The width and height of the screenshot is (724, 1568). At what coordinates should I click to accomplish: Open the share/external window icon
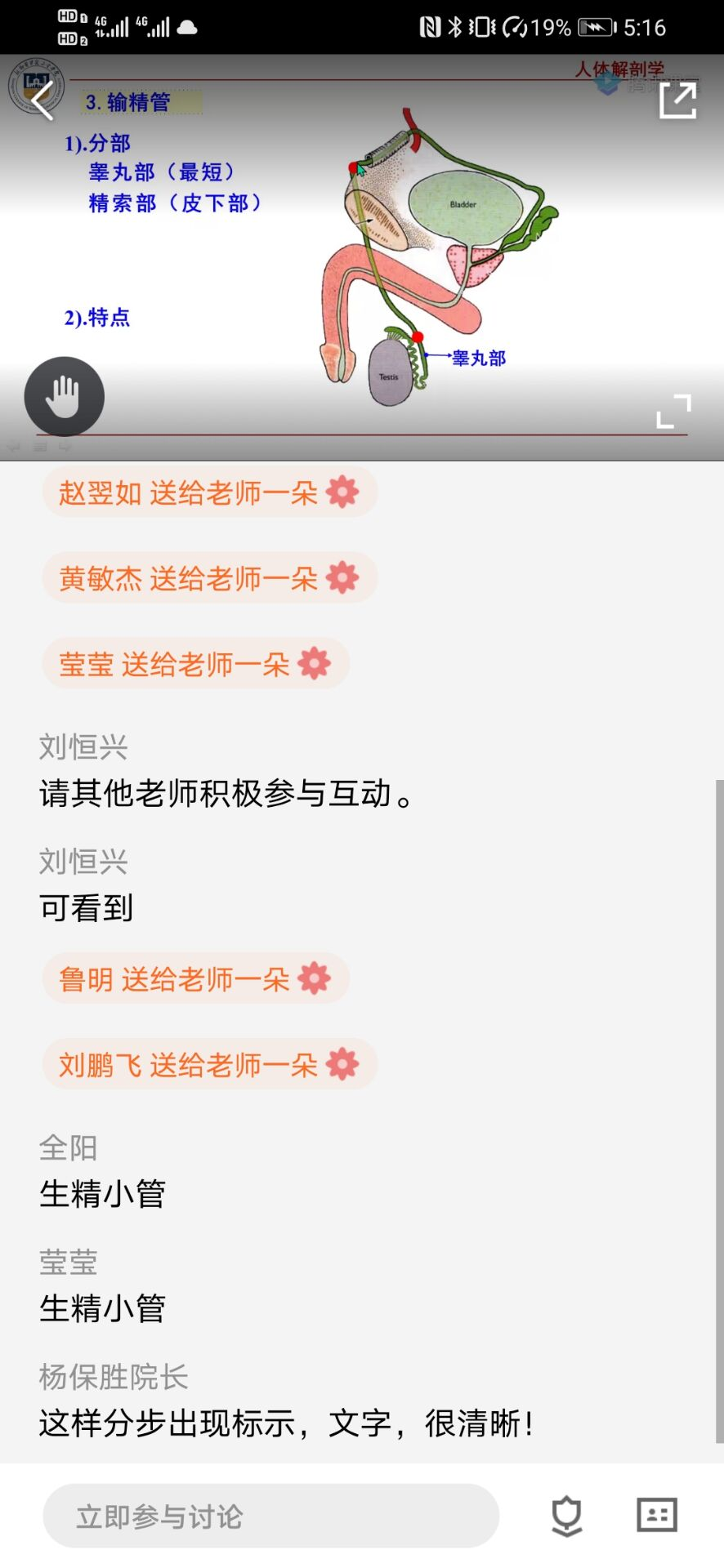[x=677, y=100]
